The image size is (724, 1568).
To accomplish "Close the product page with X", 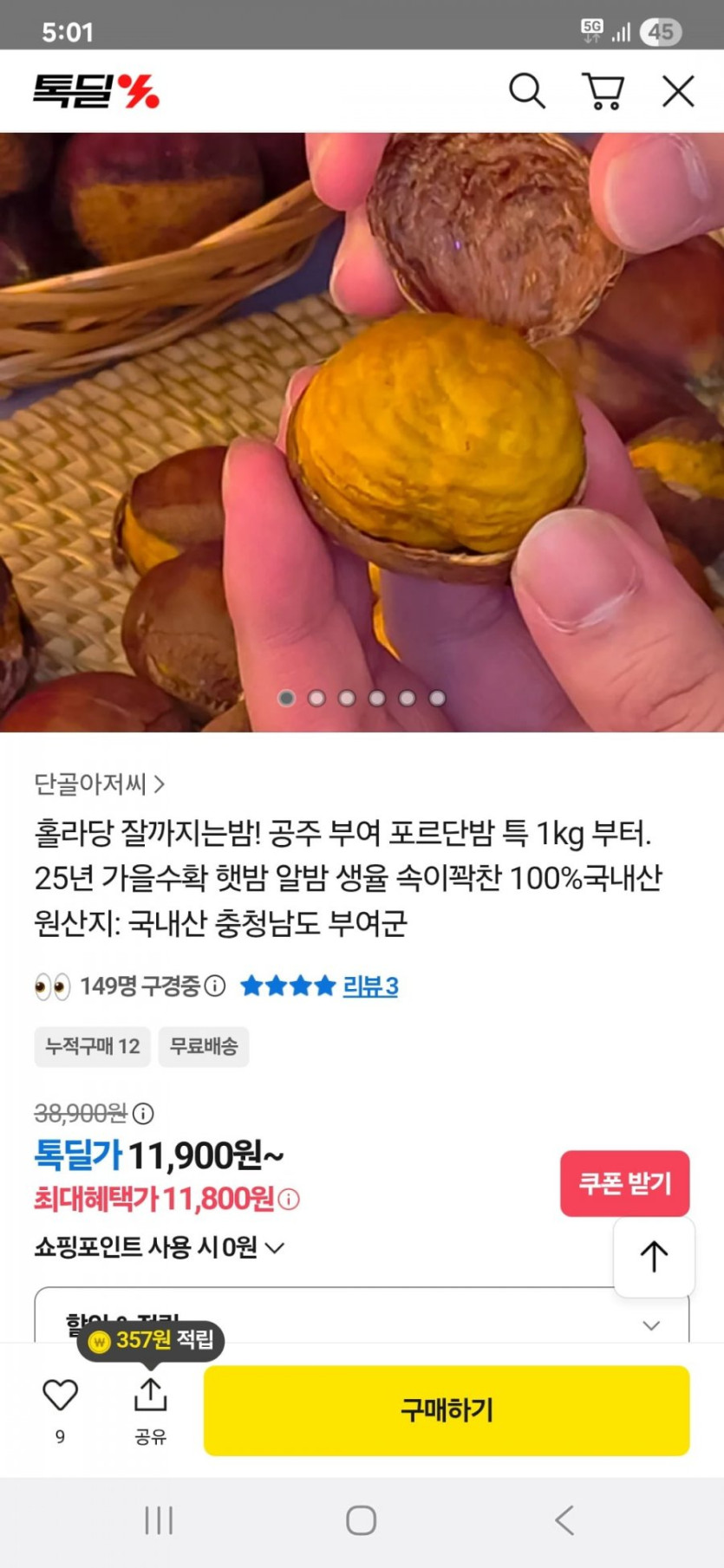I will [x=678, y=91].
